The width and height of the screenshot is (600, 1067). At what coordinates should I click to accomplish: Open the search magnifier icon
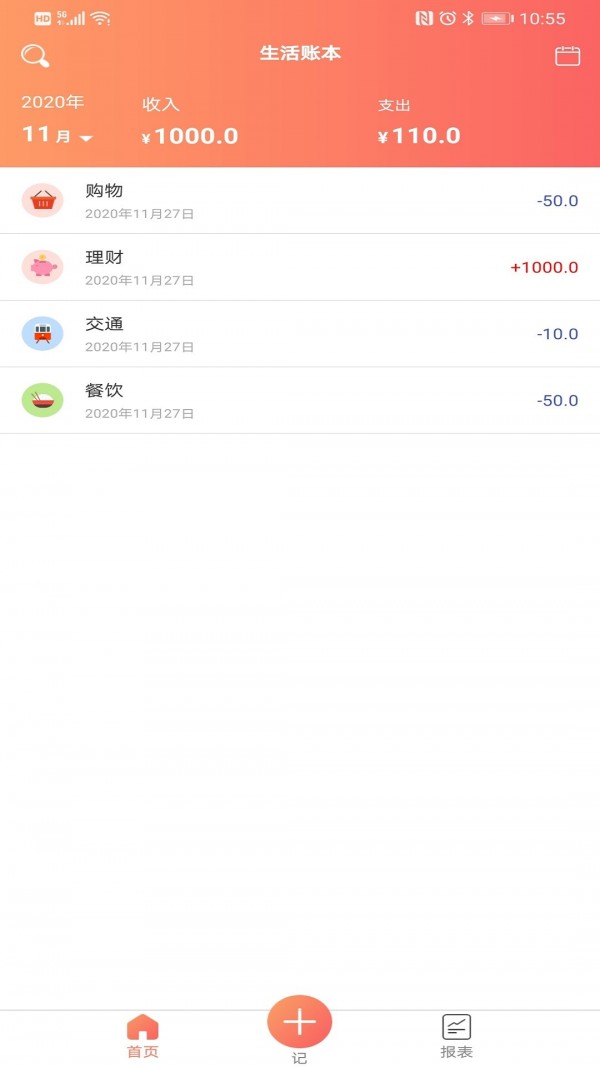point(35,56)
